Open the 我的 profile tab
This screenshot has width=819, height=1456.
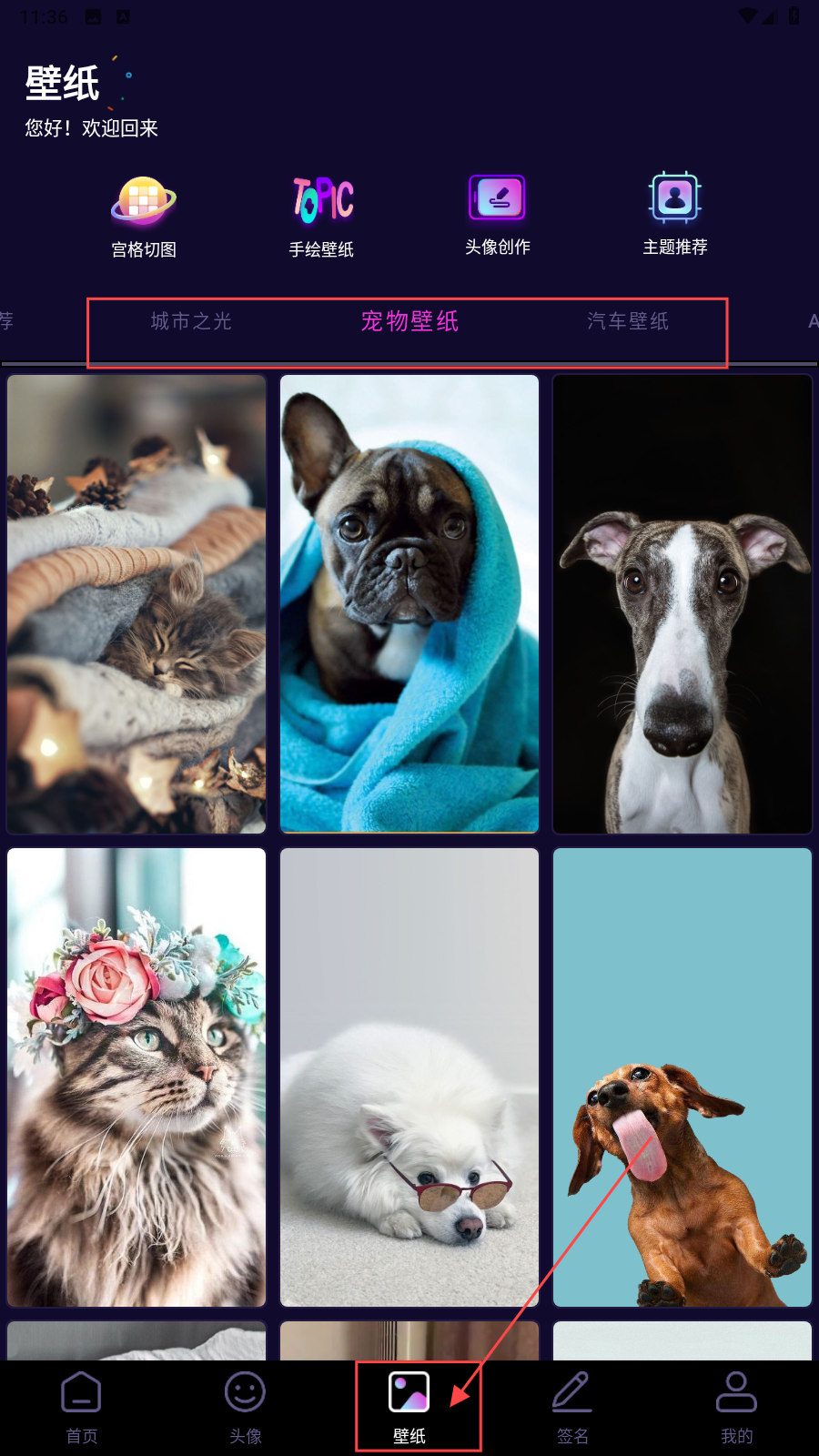[x=737, y=1407]
